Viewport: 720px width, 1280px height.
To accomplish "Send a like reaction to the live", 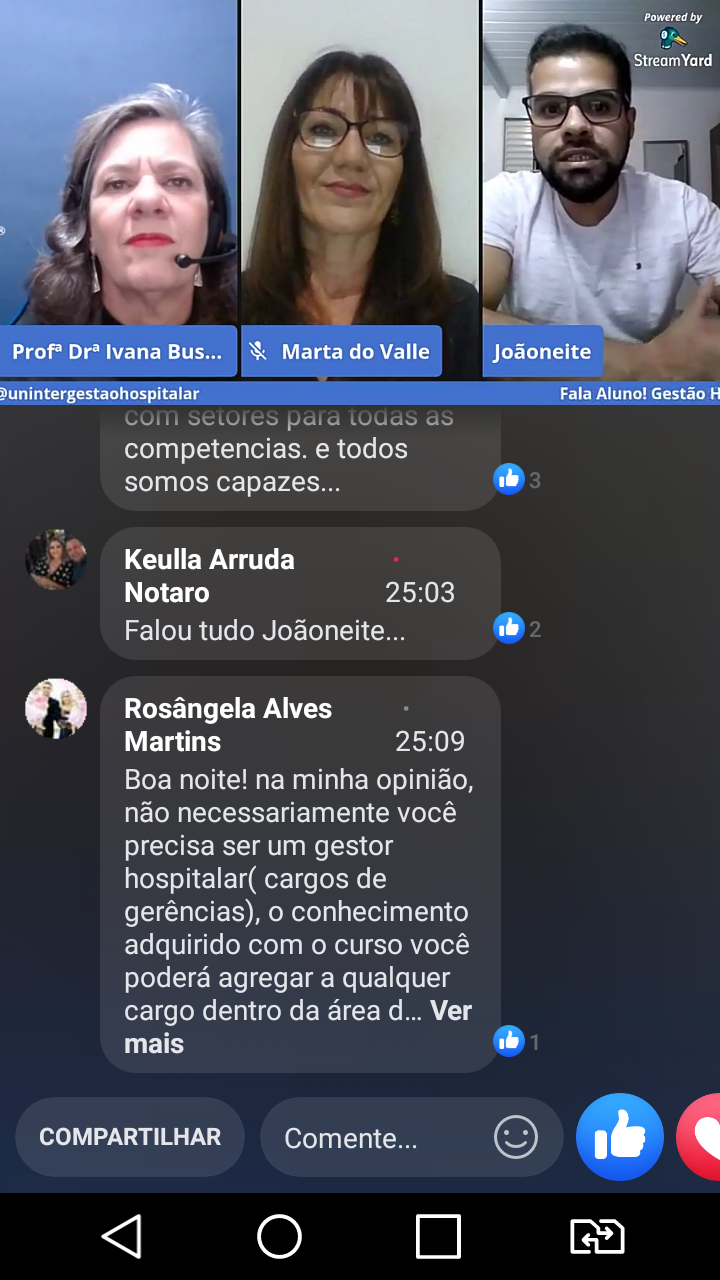I will [620, 1137].
